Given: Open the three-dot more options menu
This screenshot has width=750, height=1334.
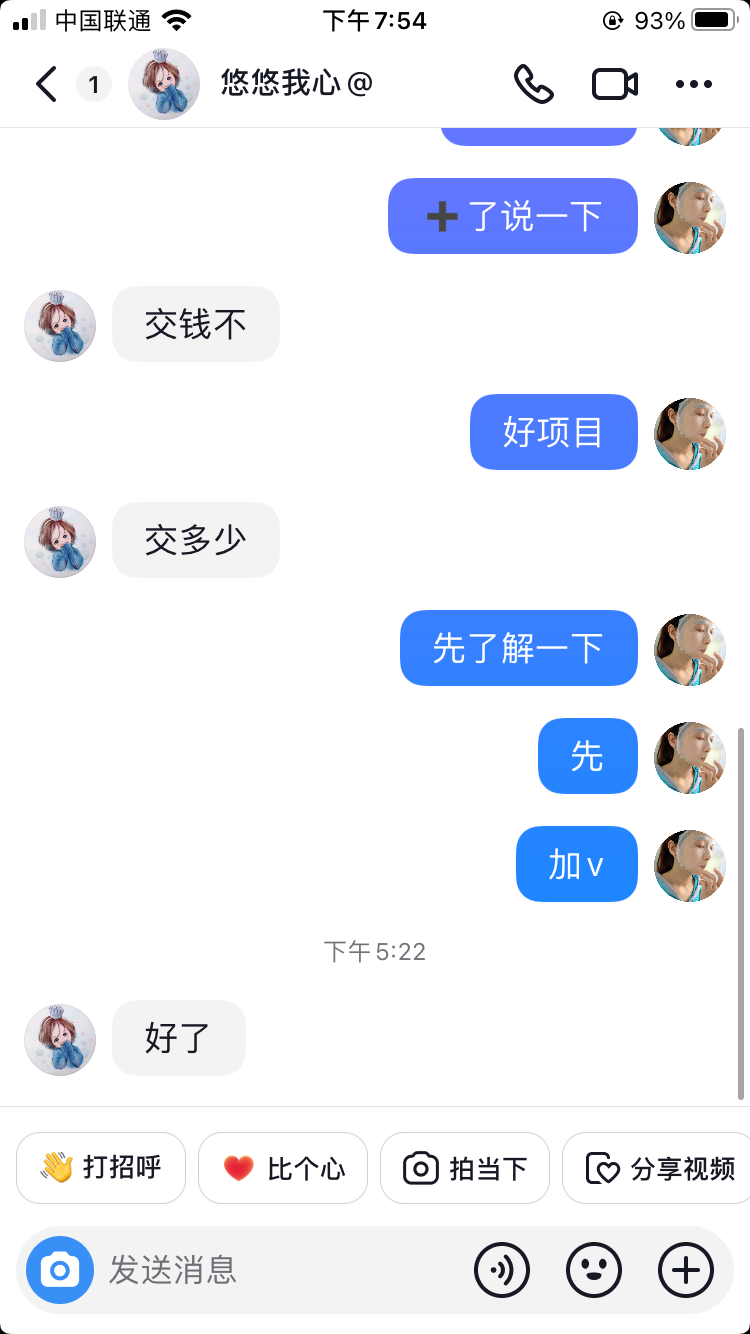Looking at the screenshot, I should click(693, 84).
